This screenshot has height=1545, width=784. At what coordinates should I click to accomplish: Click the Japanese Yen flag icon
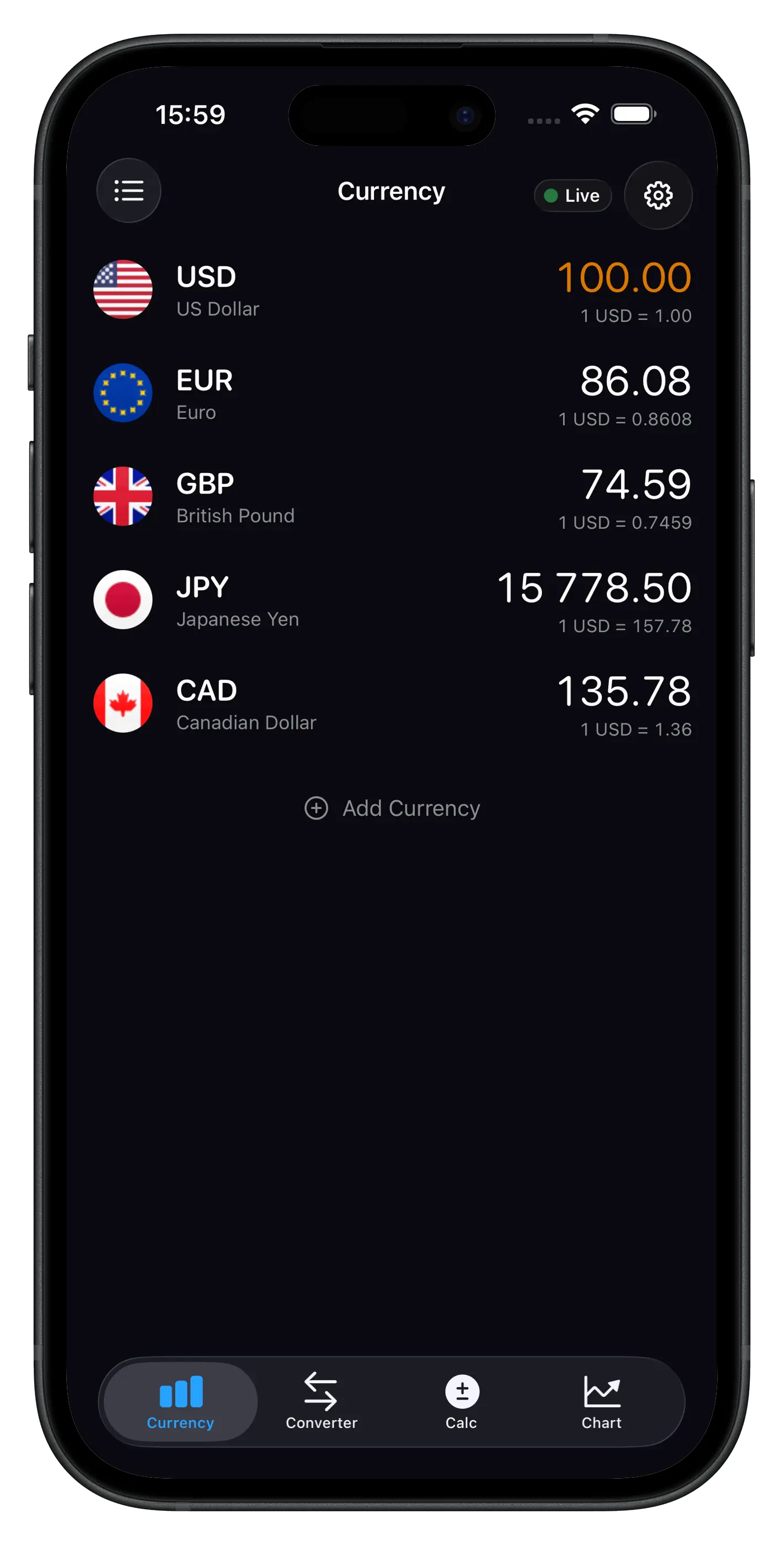point(123,600)
